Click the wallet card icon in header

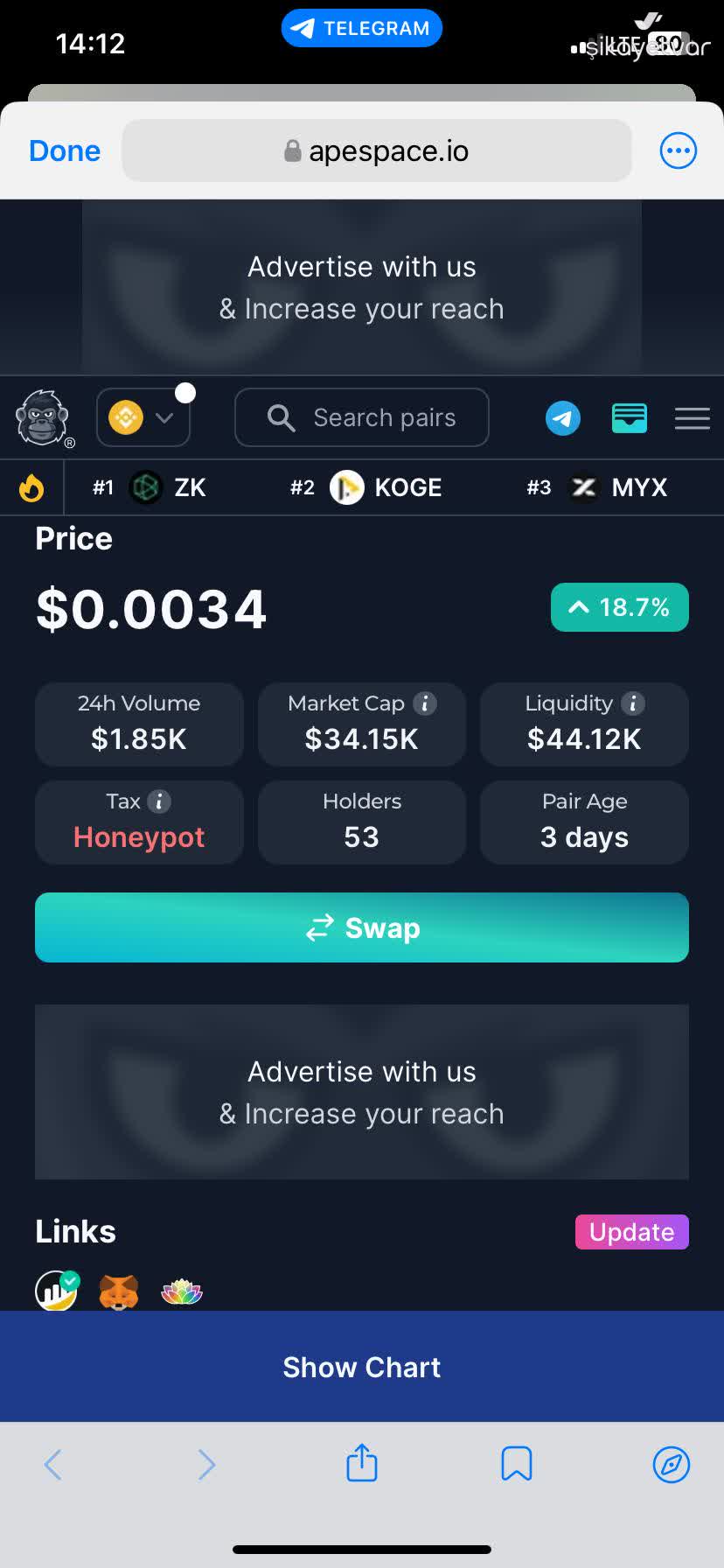[x=629, y=418]
